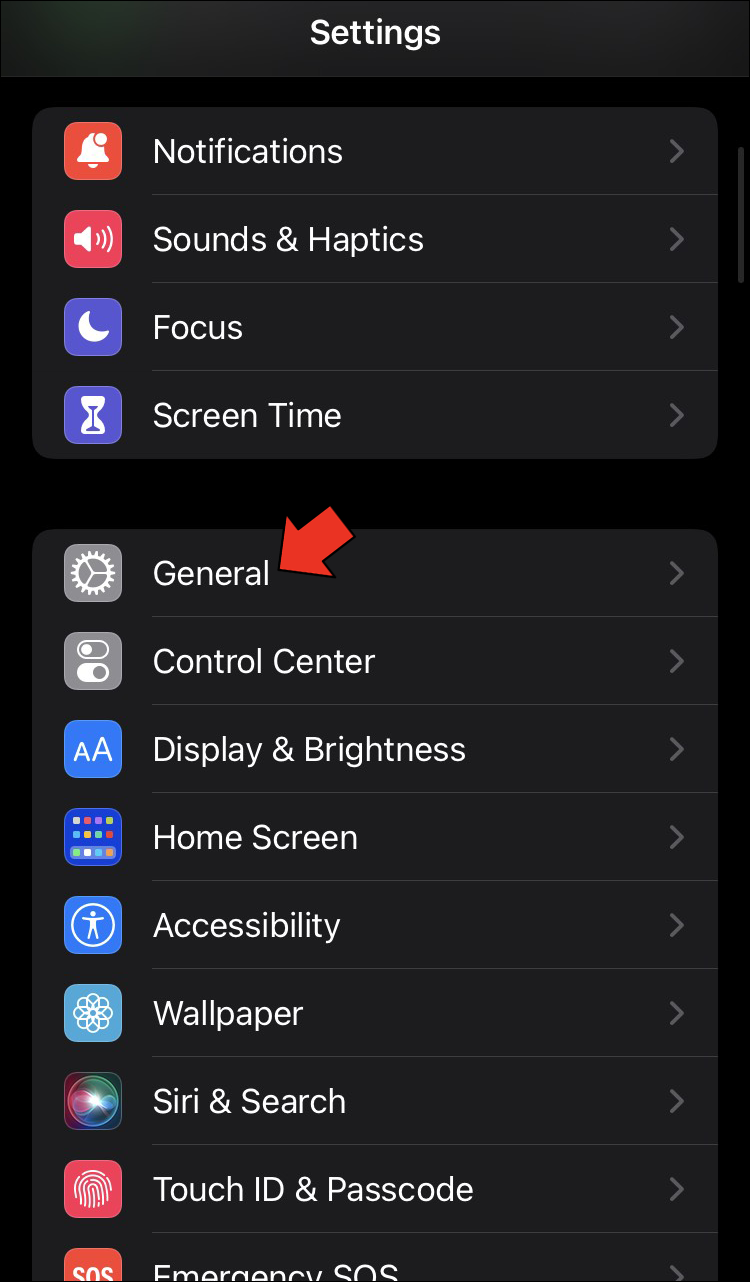Tap the Touch ID fingerprint icon
This screenshot has height=1282, width=750.
(x=92, y=1189)
